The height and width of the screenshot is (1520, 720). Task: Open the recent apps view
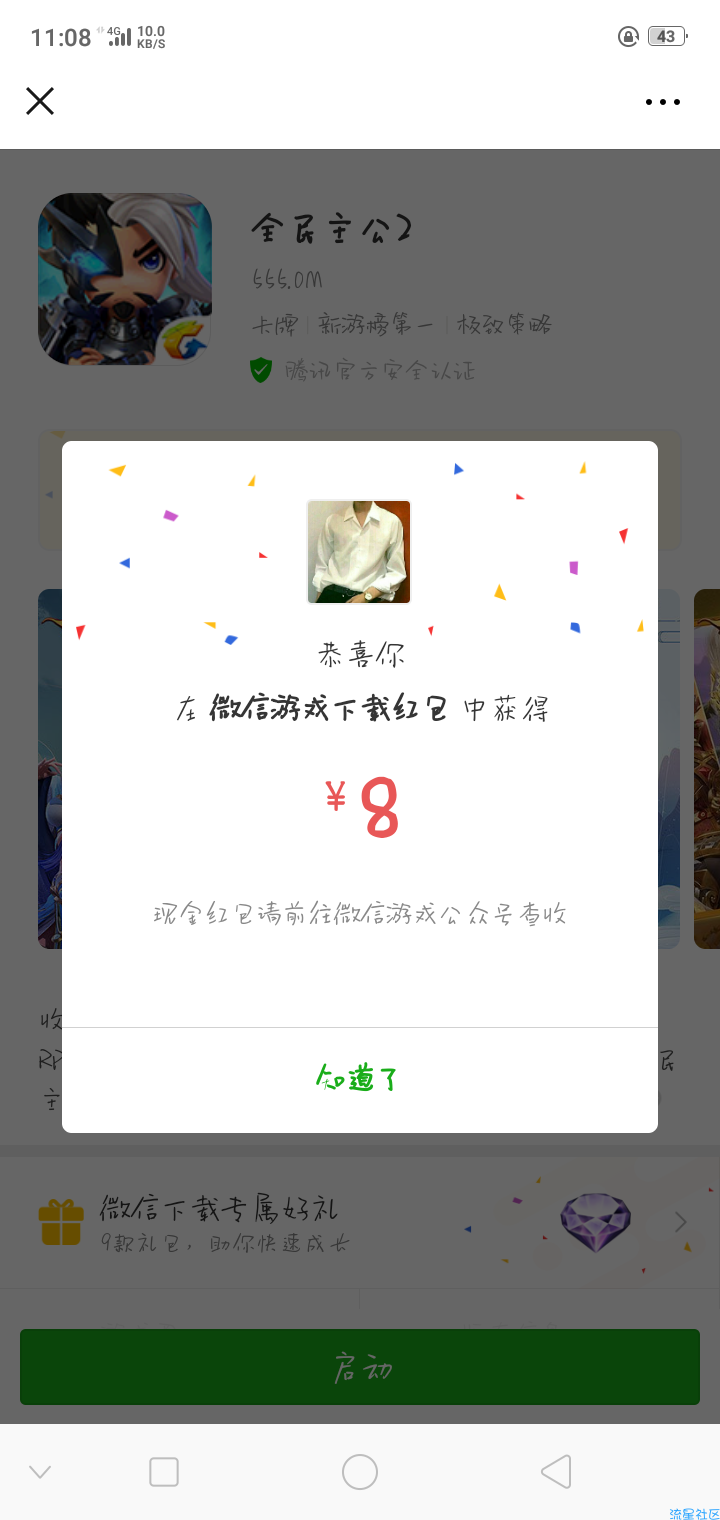pyautogui.click(x=164, y=1472)
